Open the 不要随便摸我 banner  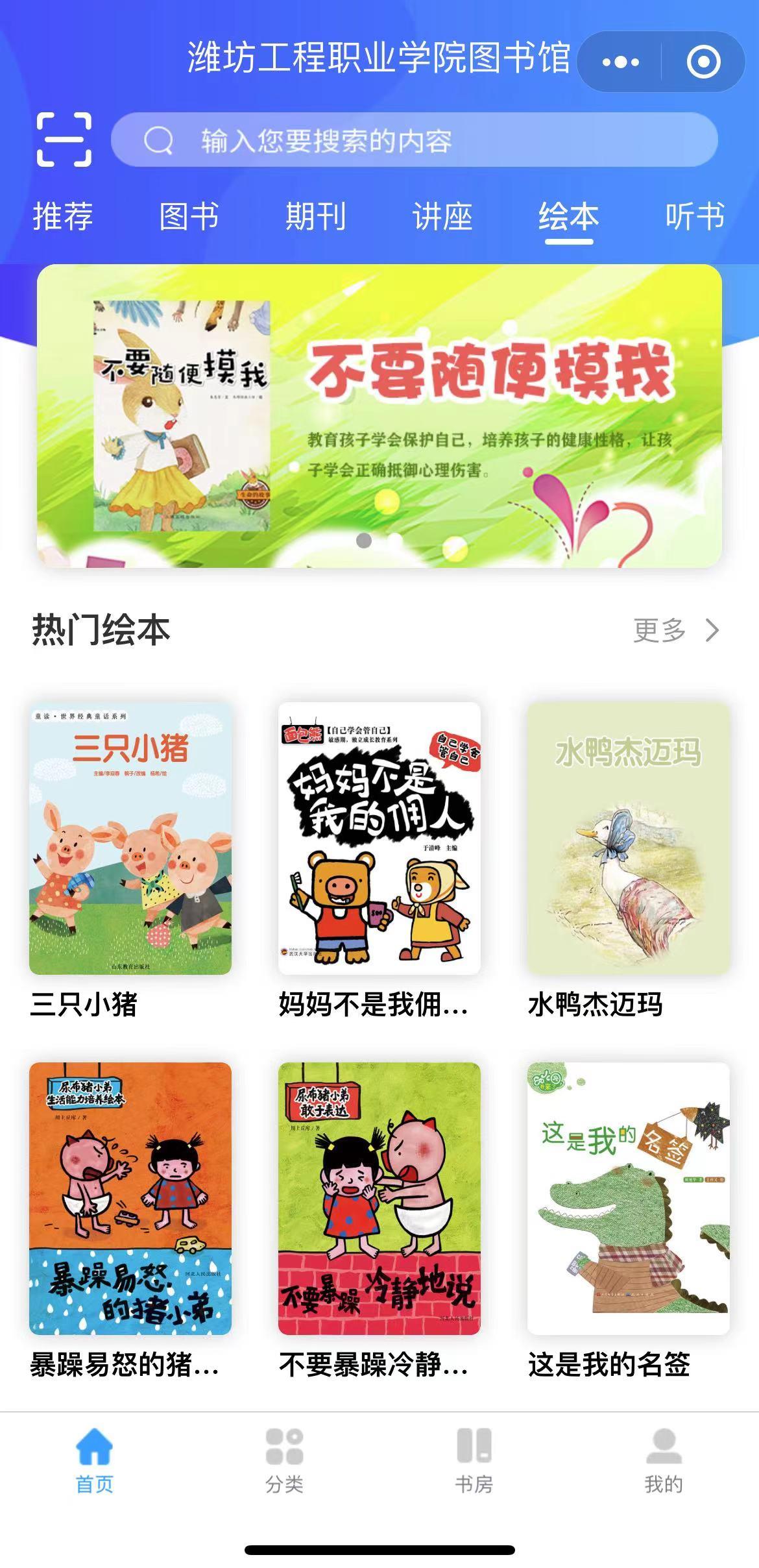click(379, 415)
